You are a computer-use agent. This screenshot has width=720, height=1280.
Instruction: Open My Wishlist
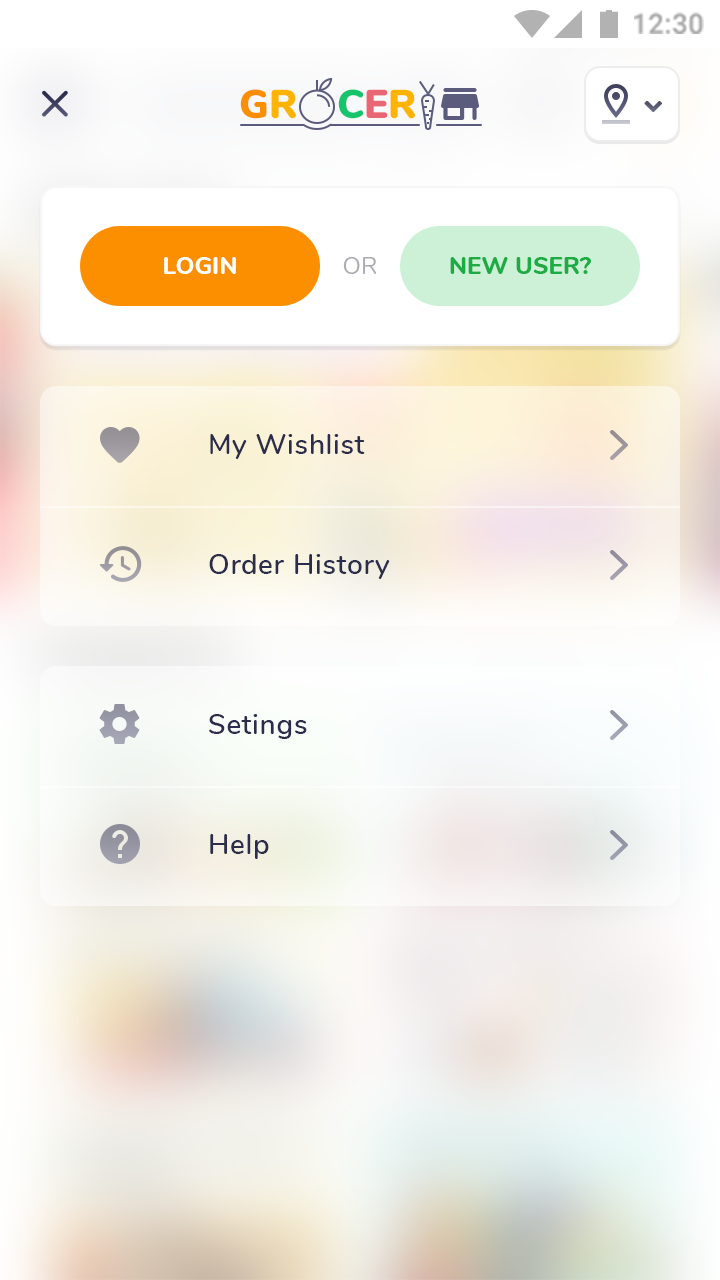tap(360, 445)
